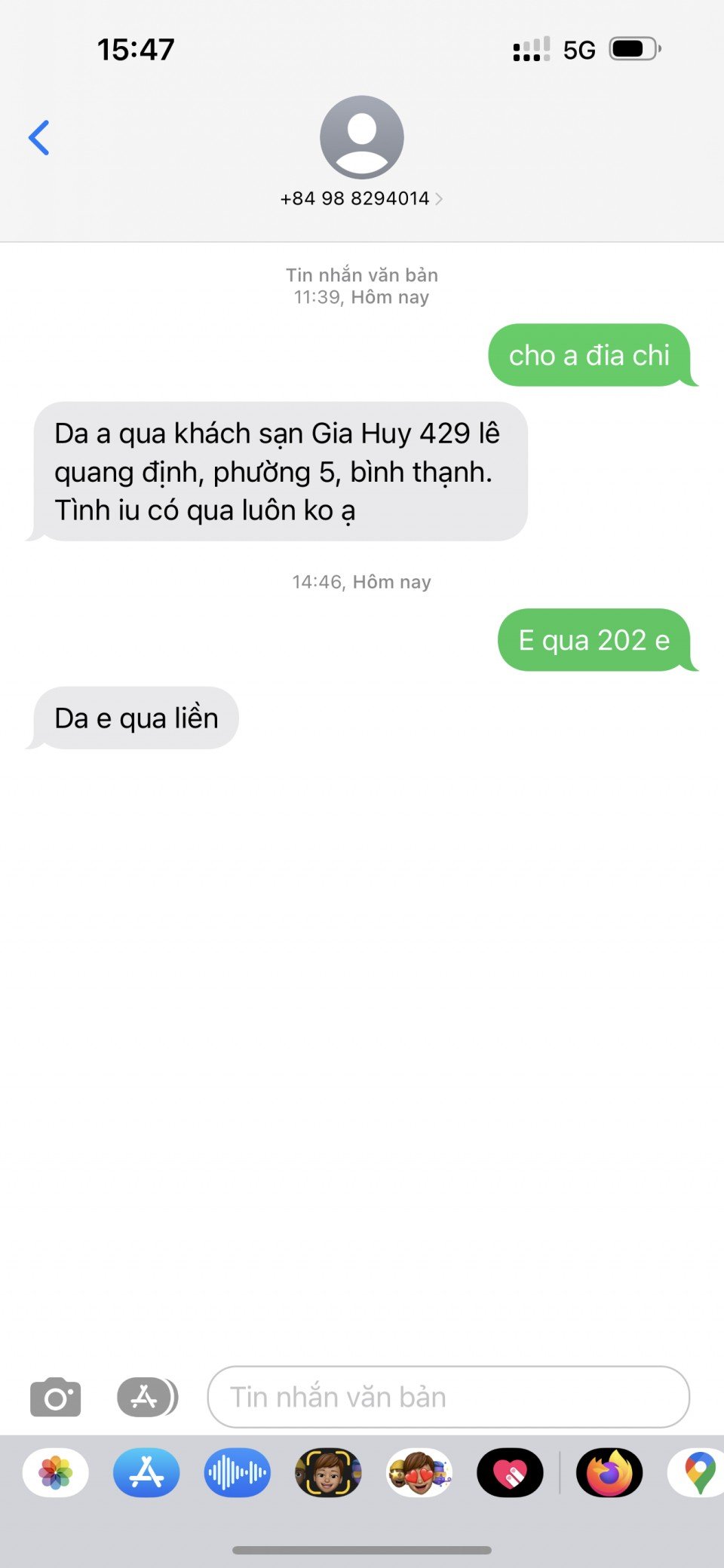Open the camera to attach a photo
724x1568 pixels.
click(x=55, y=1398)
